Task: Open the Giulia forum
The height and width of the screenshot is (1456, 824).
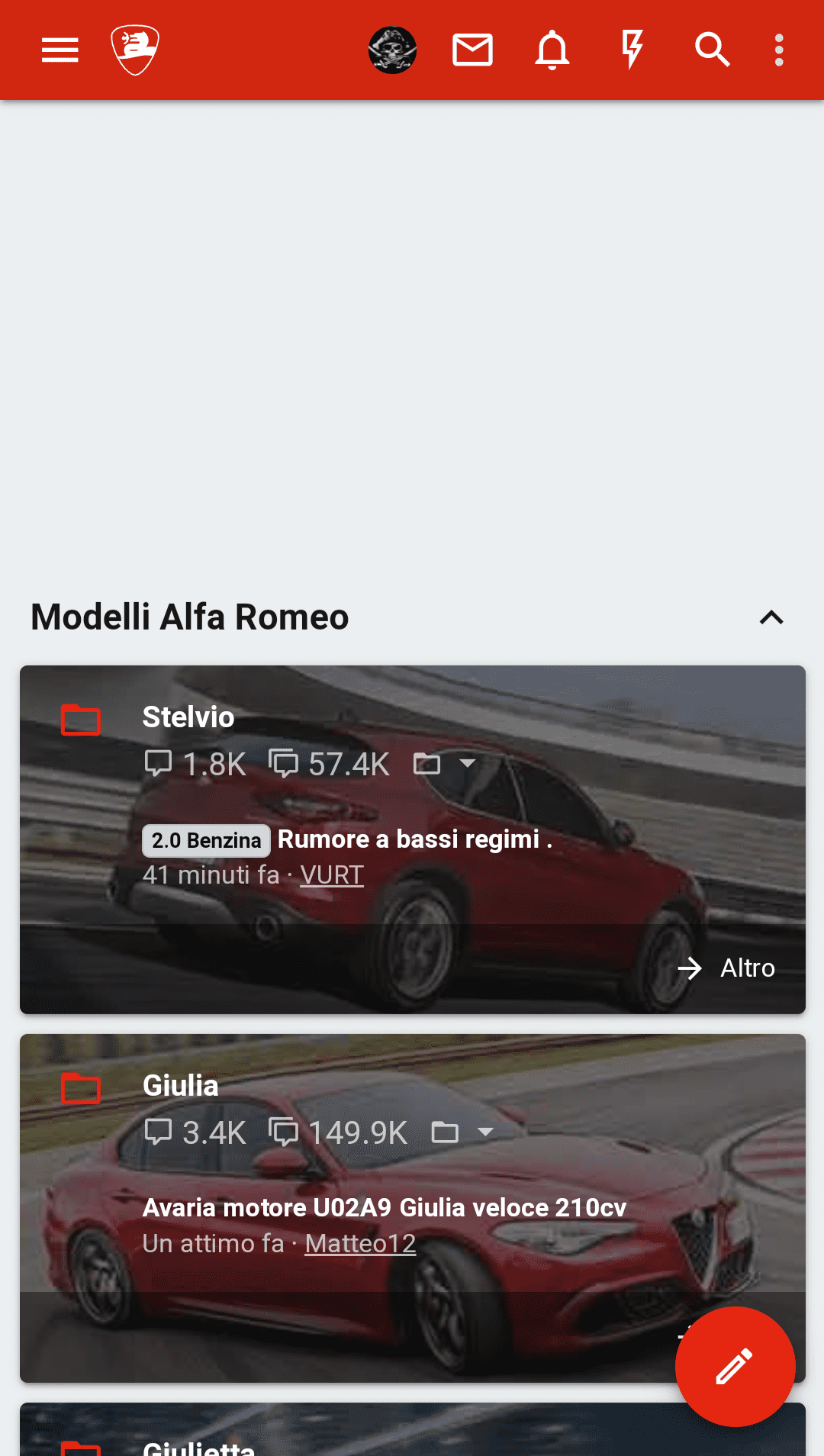Action: tap(181, 1086)
